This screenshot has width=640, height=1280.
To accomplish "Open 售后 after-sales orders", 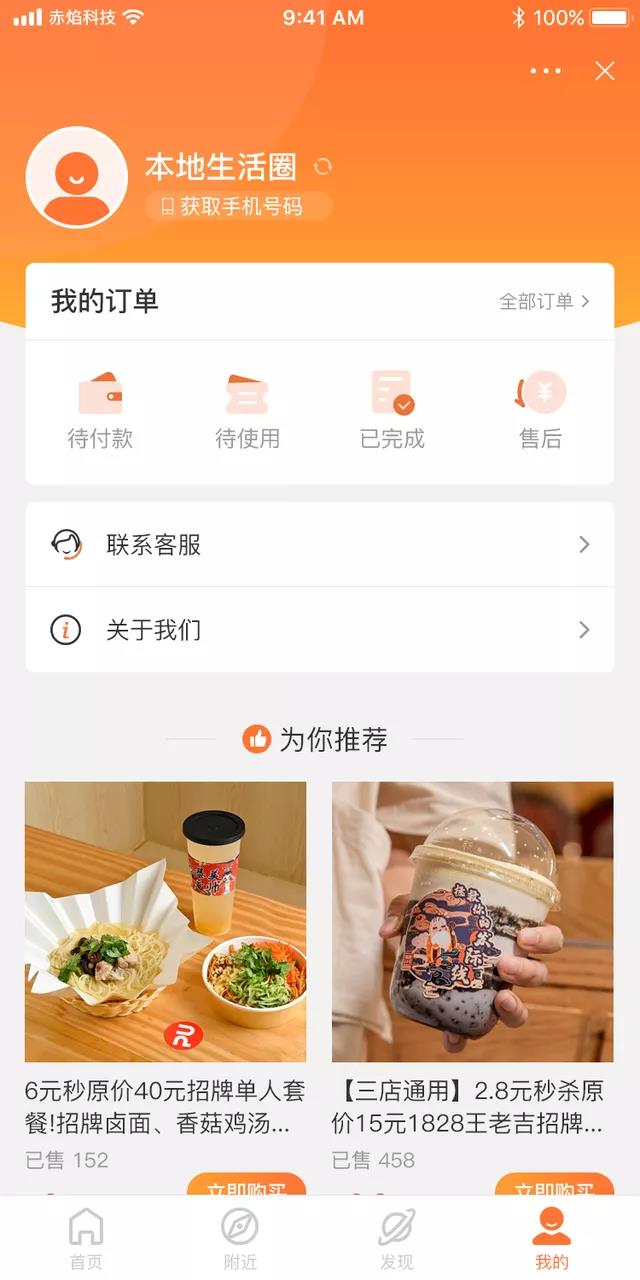I will tap(540, 410).
